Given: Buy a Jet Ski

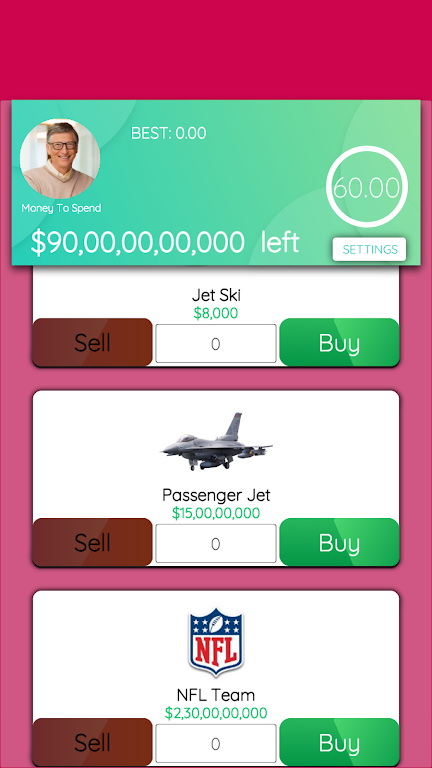Looking at the screenshot, I should tap(339, 342).
